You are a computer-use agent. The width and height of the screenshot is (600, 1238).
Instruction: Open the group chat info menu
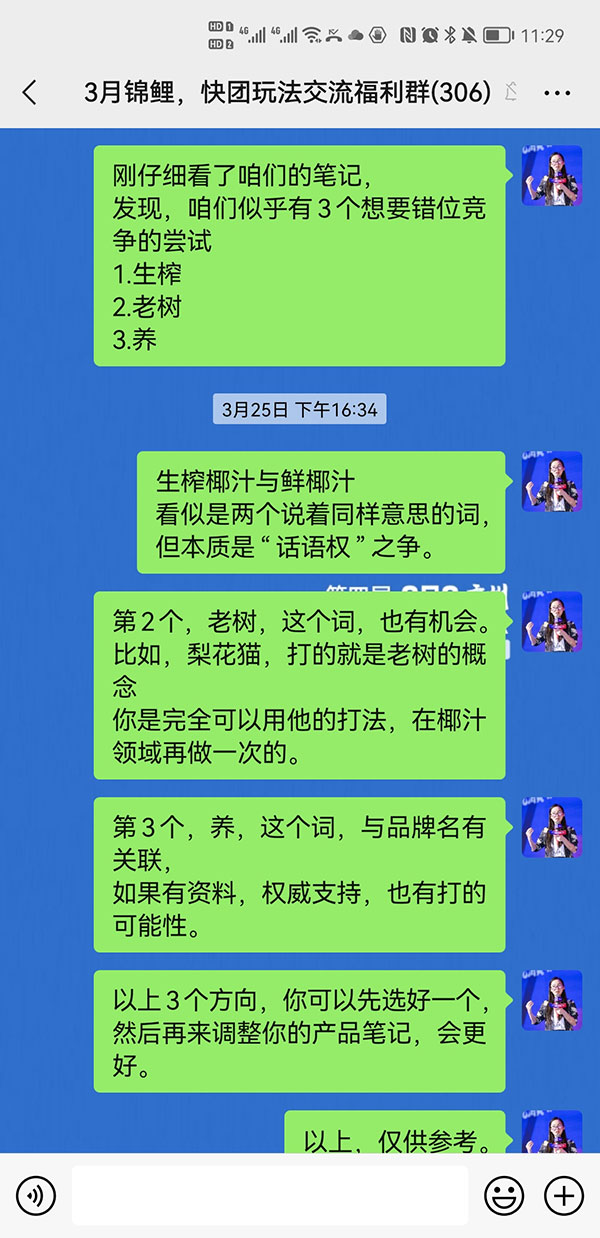(556, 93)
